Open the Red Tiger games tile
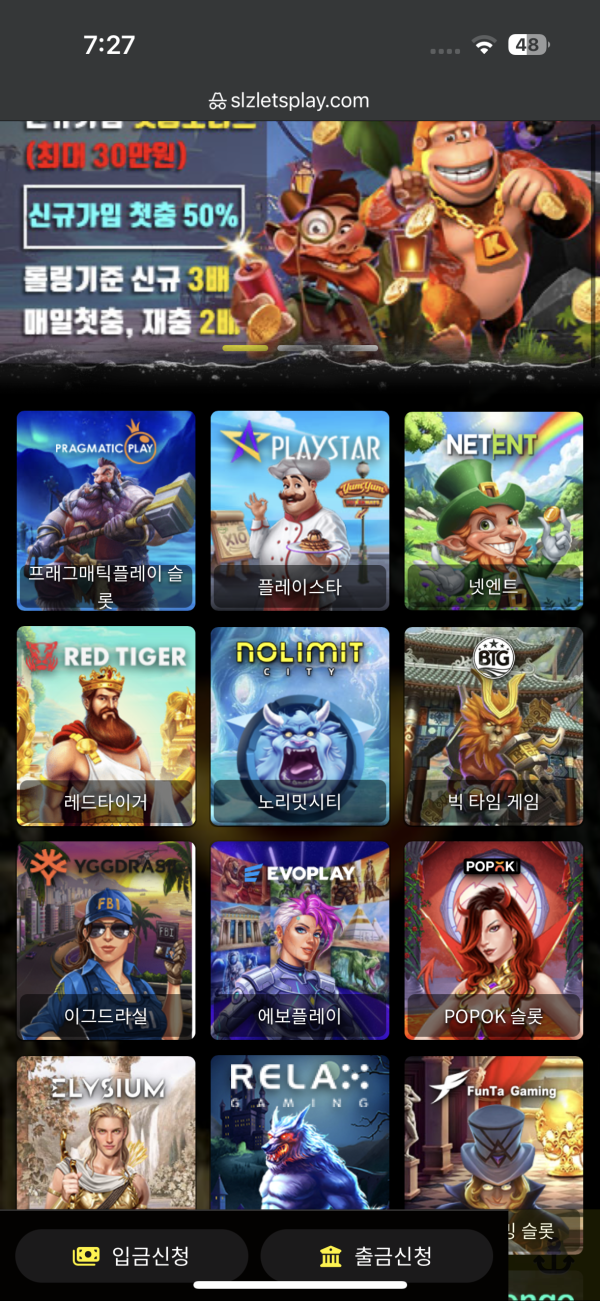 pyautogui.click(x=106, y=725)
